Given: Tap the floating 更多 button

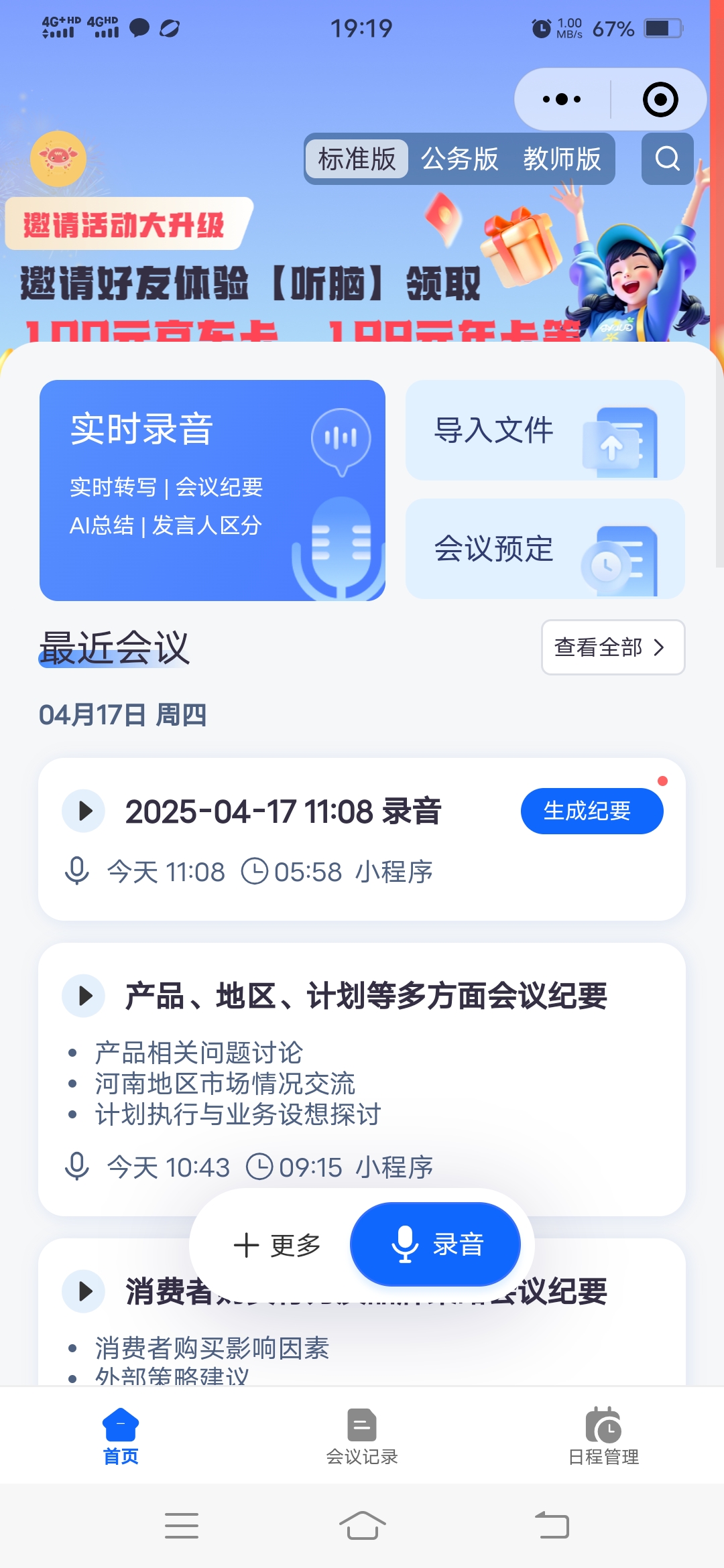Looking at the screenshot, I should tap(277, 1245).
